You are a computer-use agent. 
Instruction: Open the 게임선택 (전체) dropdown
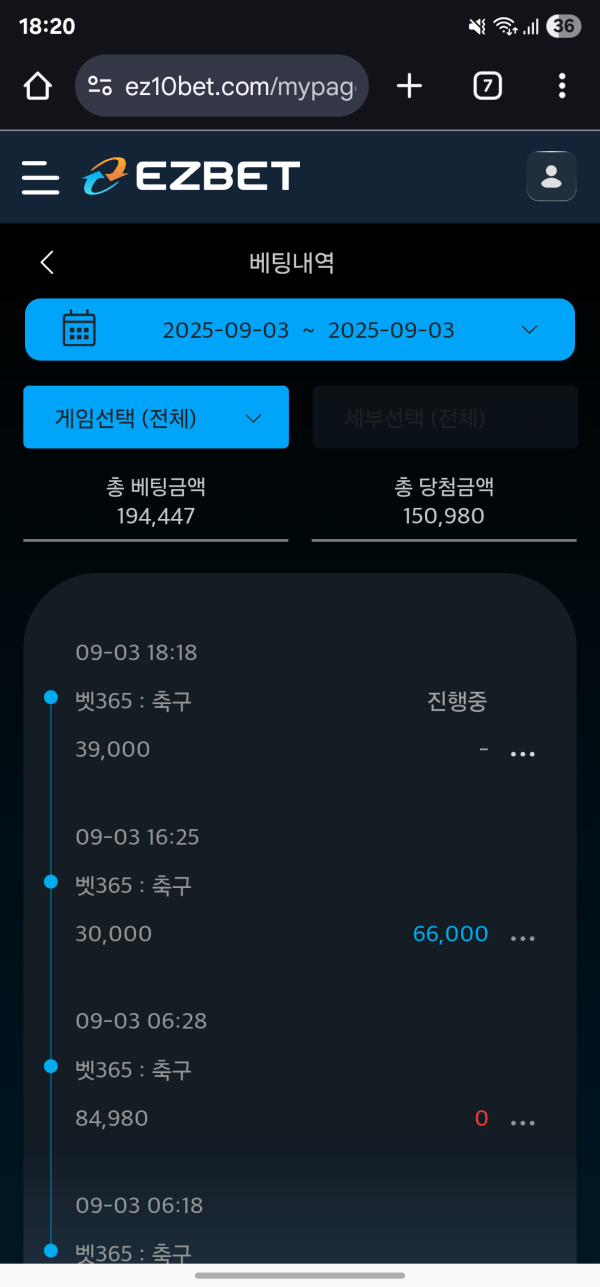156,417
